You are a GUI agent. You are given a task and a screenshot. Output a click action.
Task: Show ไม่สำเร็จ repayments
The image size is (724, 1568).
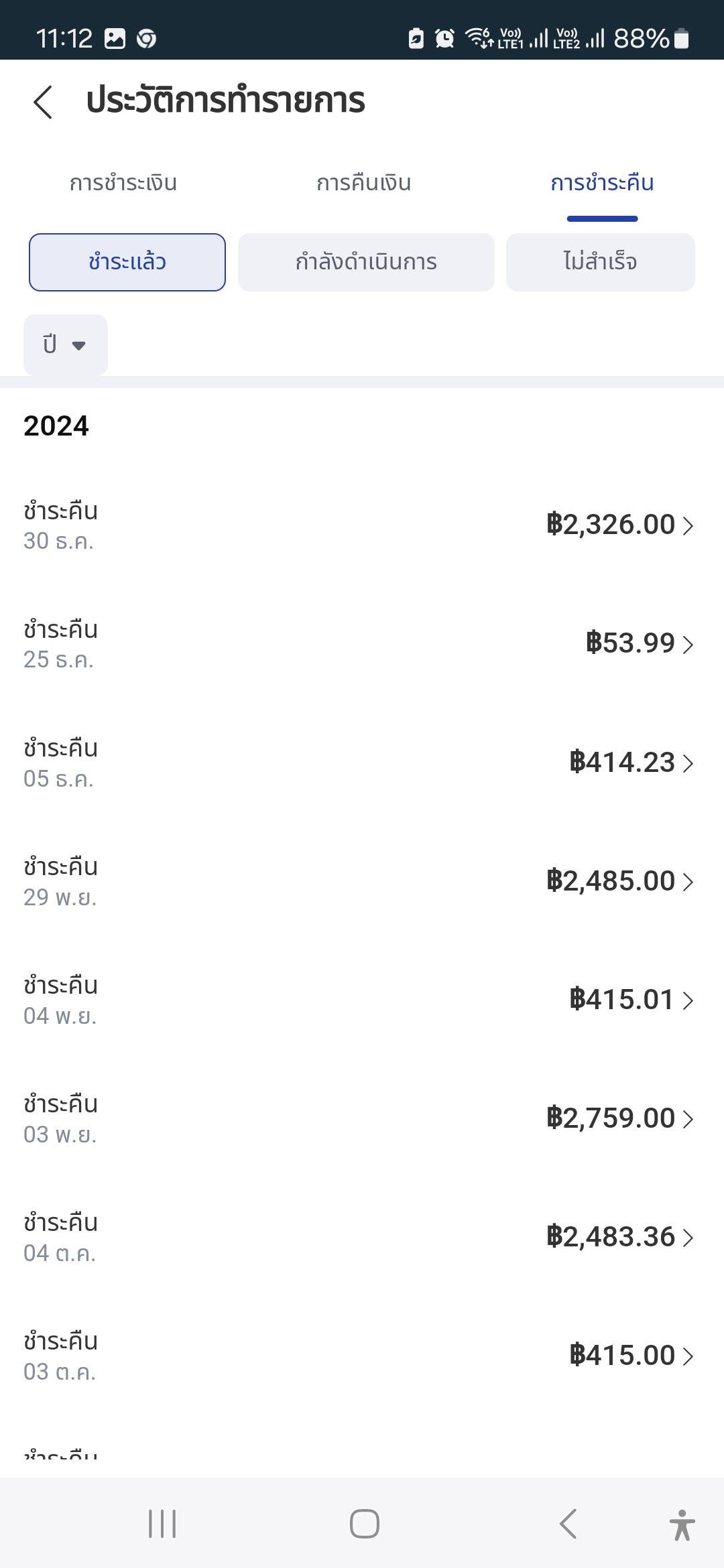tap(600, 262)
